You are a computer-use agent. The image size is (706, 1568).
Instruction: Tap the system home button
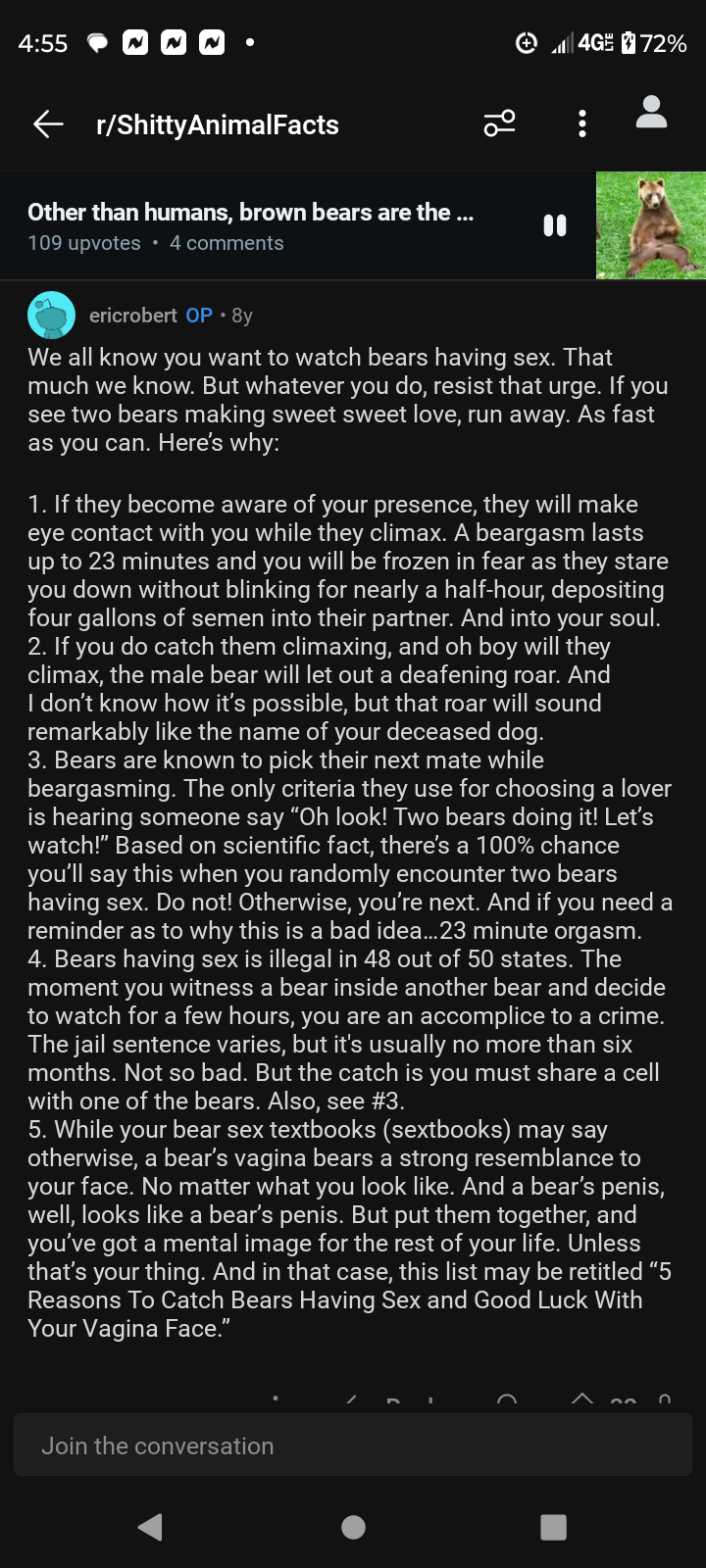[x=353, y=1527]
